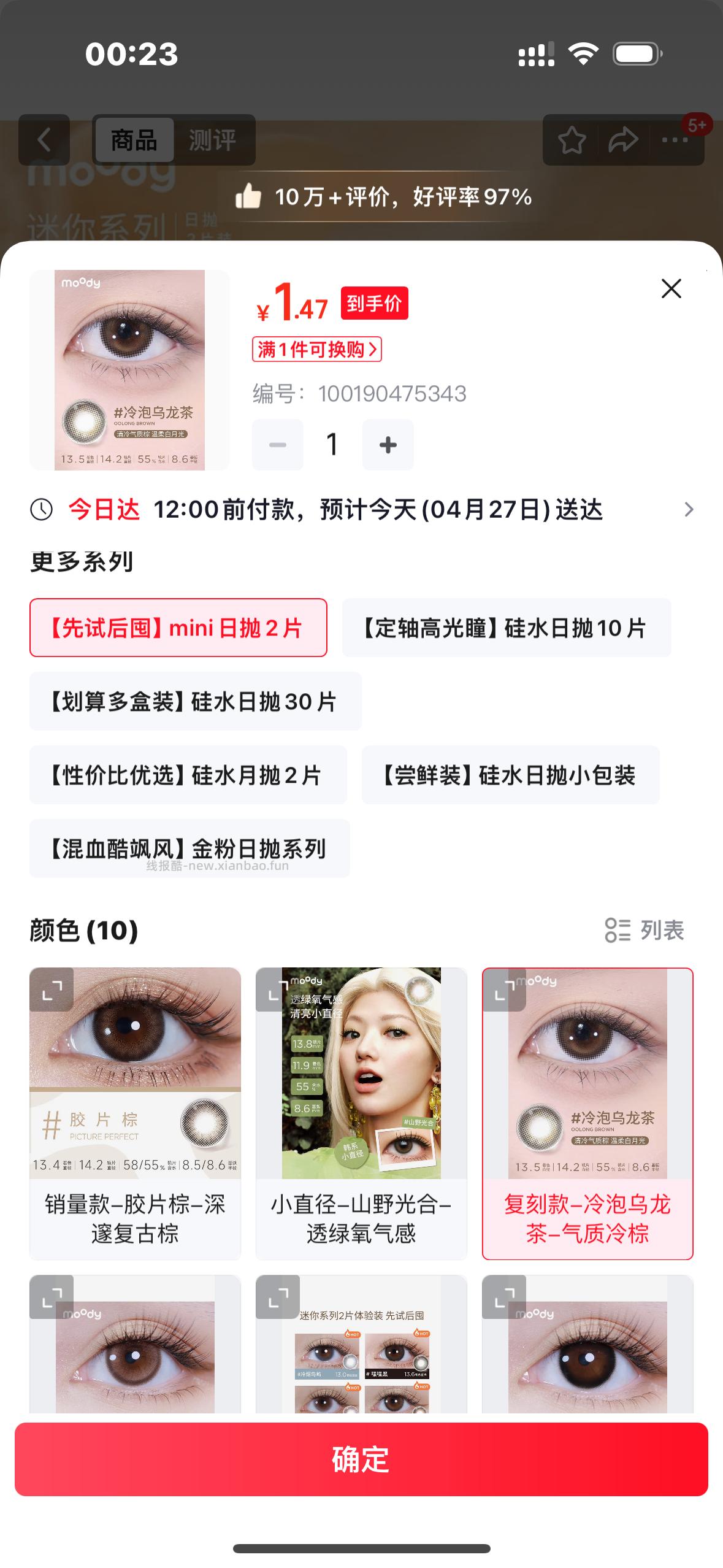Switch to the 测评 tab
This screenshot has width=723, height=1568.
(x=213, y=140)
